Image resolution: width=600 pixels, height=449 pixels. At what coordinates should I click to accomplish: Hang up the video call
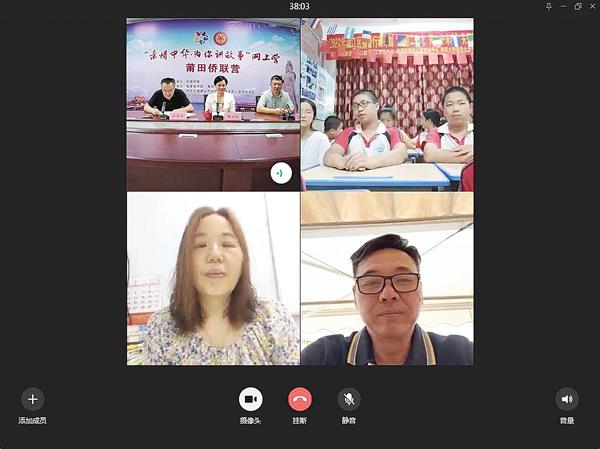299,399
